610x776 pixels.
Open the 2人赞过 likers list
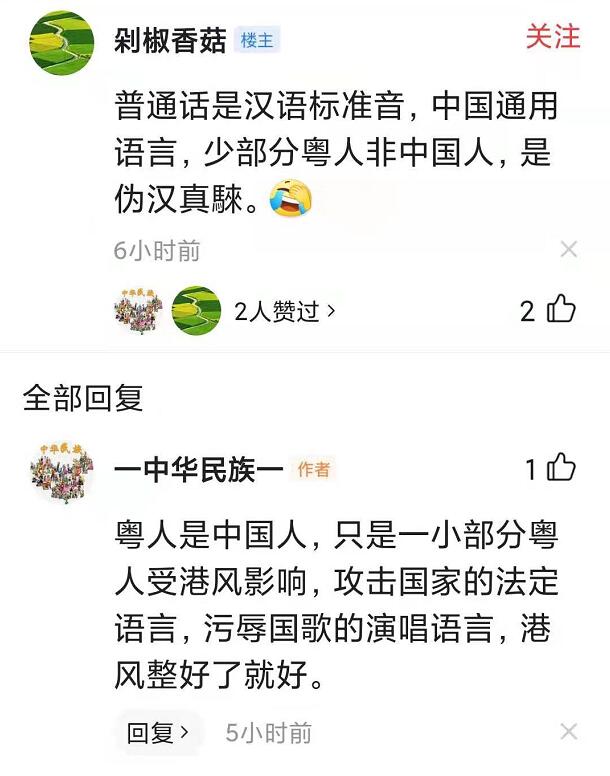pos(284,311)
